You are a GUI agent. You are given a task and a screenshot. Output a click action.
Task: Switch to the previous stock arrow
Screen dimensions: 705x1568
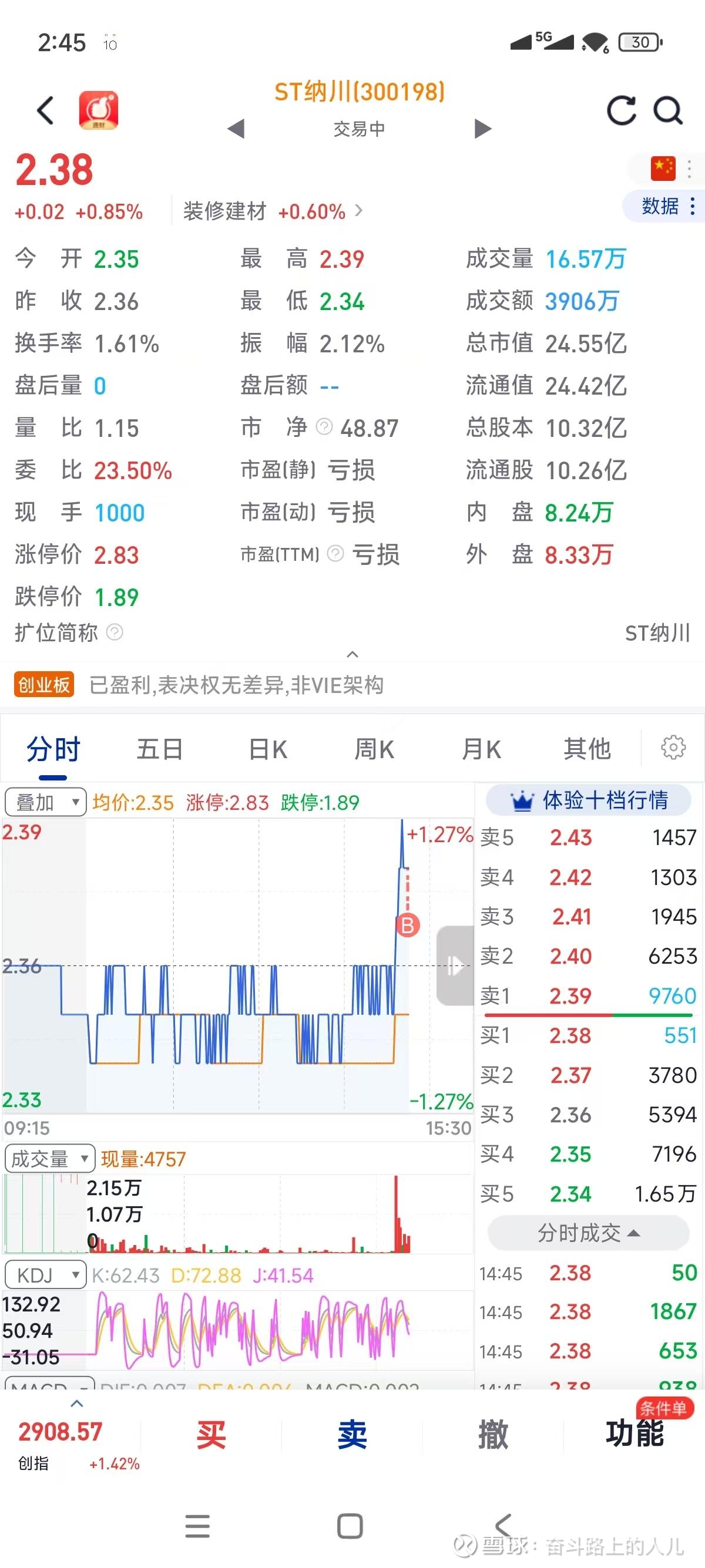[x=236, y=129]
